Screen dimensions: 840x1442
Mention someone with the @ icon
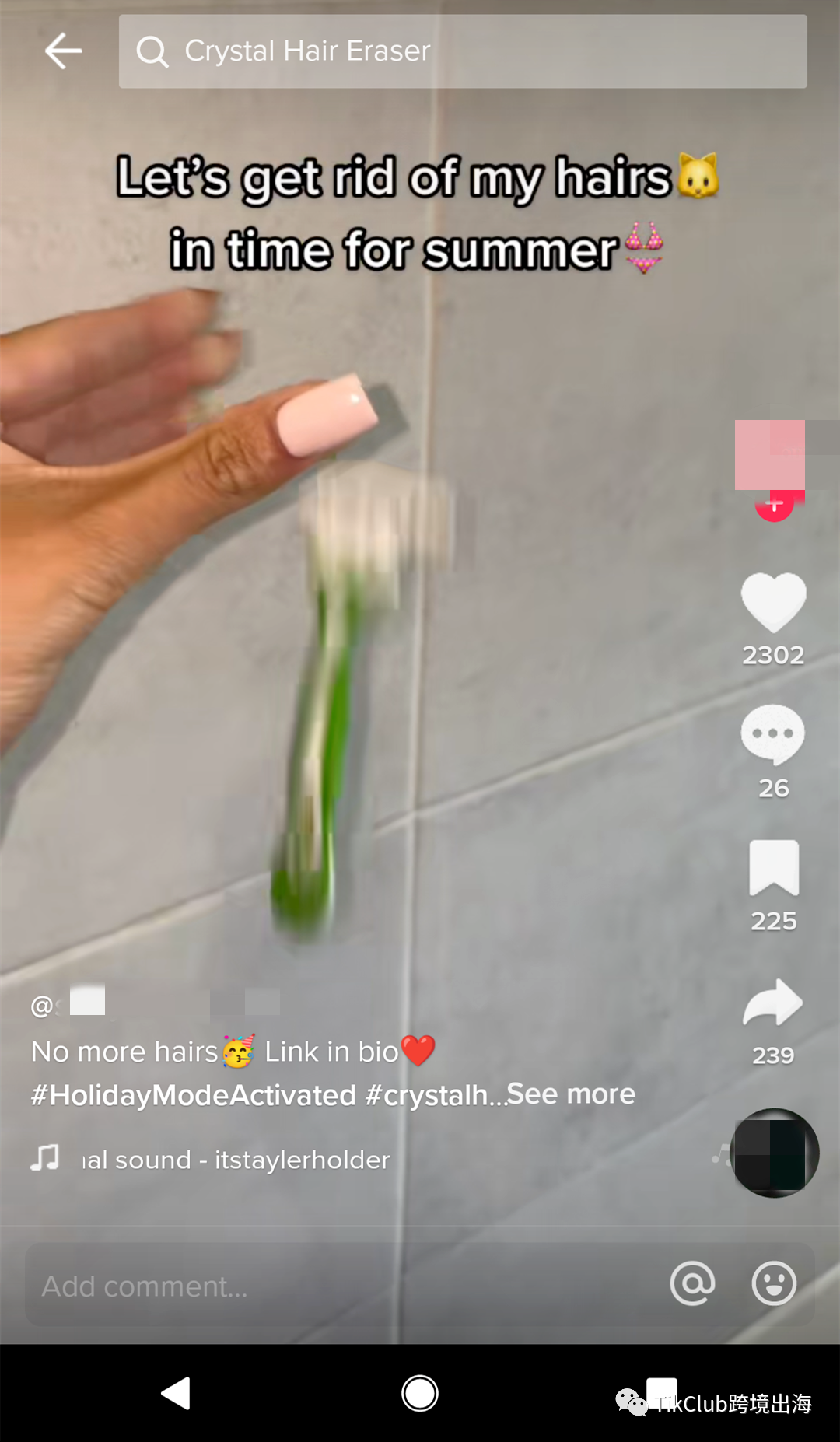pos(692,1283)
